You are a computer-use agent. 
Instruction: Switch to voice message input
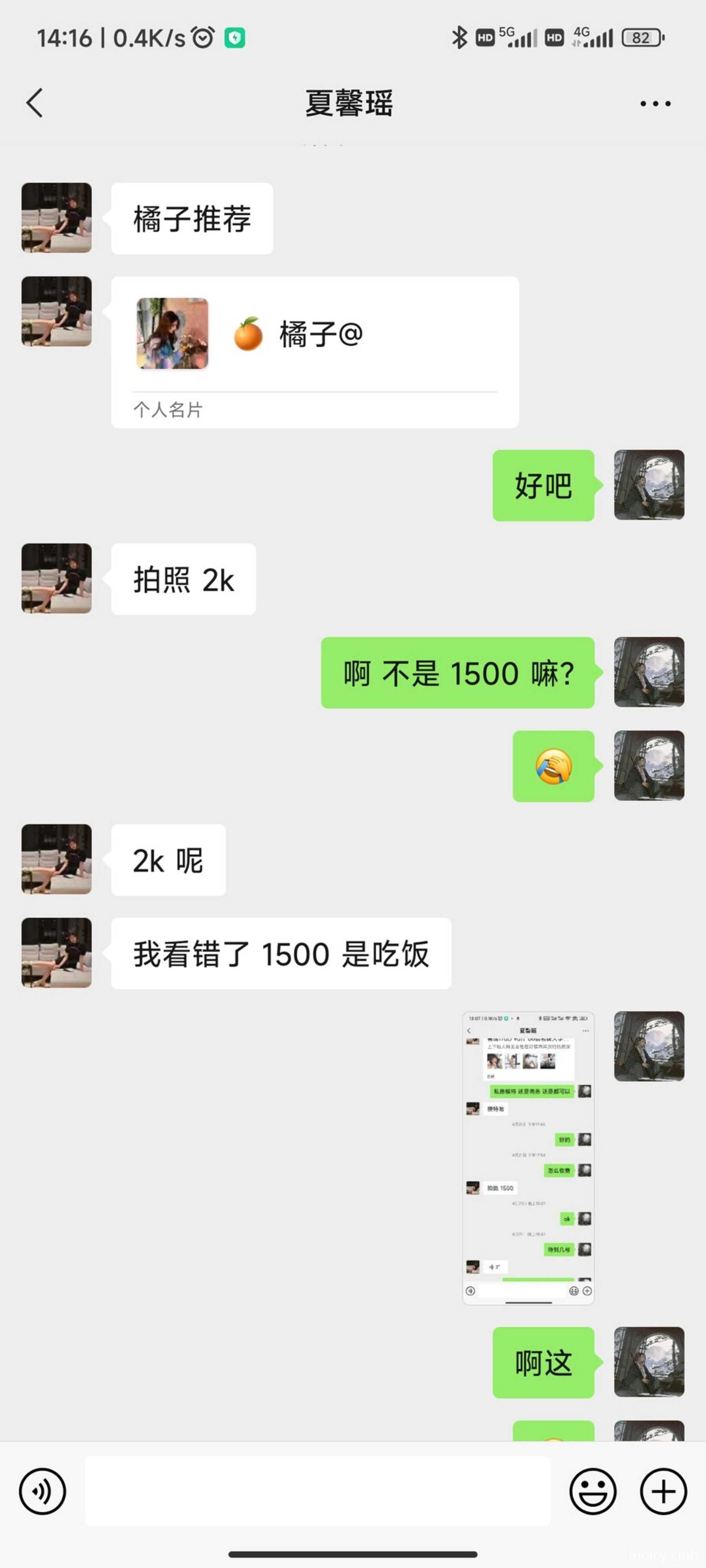pos(42,1491)
